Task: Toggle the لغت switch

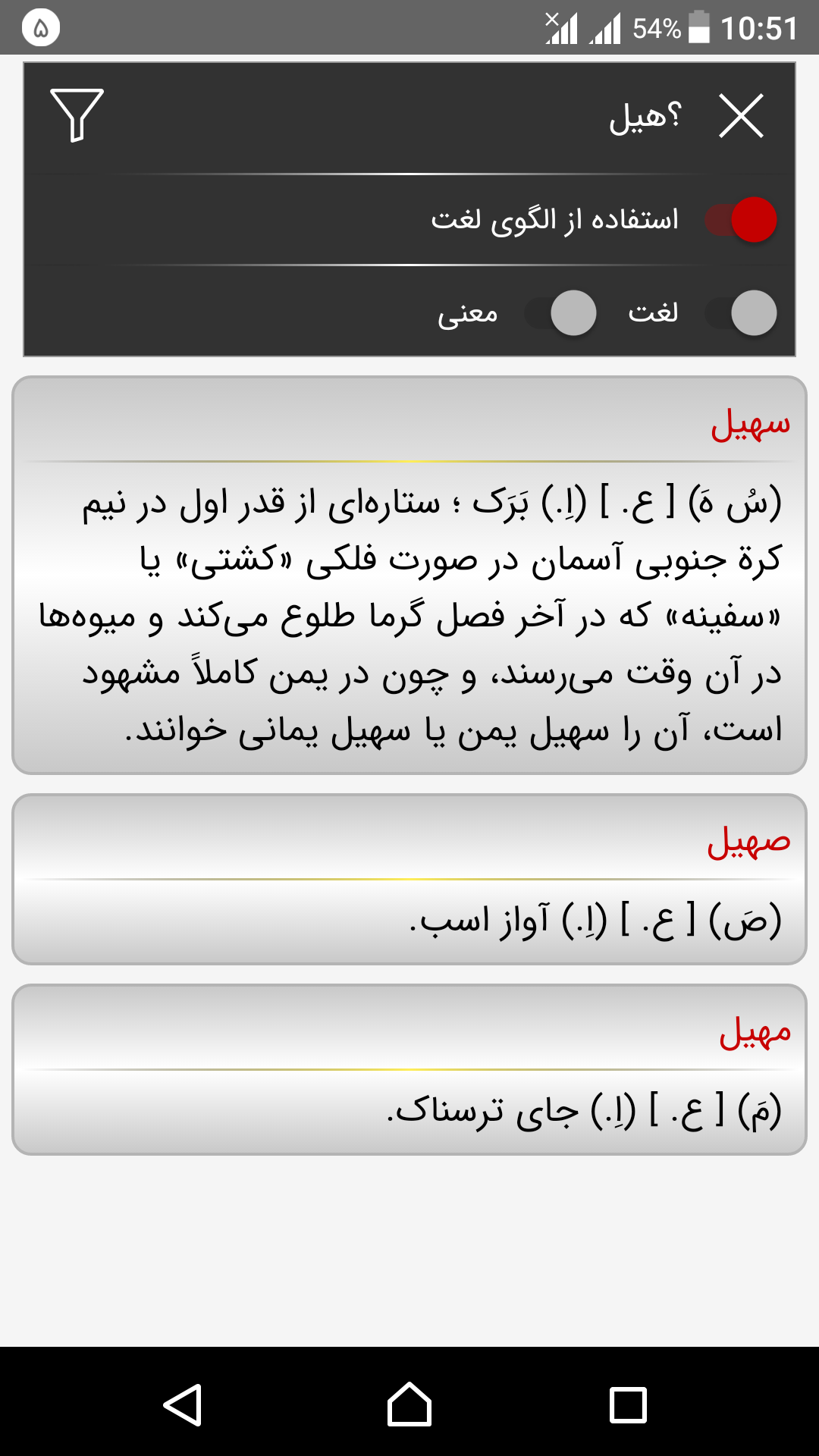Action: point(741,312)
